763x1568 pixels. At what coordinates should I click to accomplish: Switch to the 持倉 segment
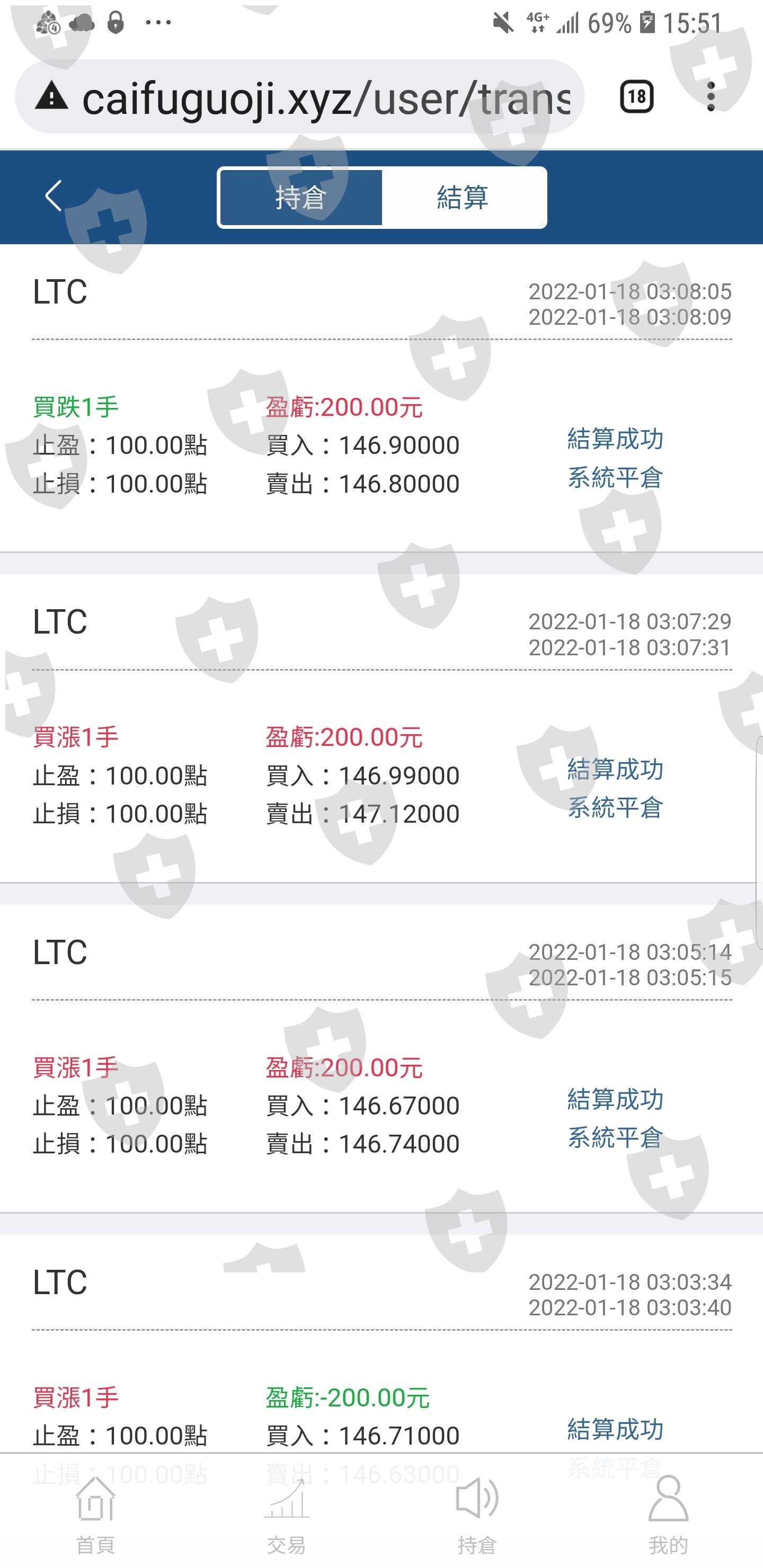pos(301,198)
